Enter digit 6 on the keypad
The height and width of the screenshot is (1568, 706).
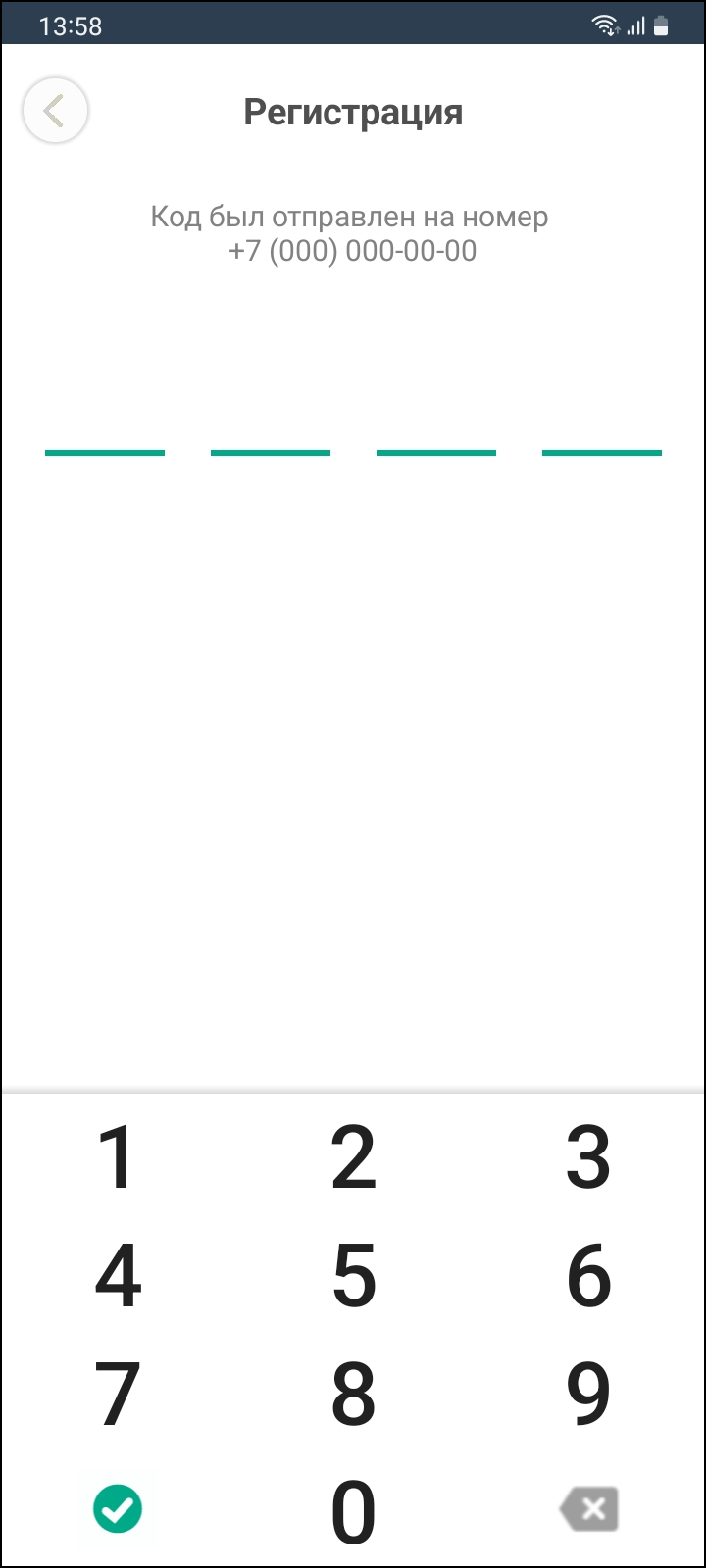click(588, 1276)
